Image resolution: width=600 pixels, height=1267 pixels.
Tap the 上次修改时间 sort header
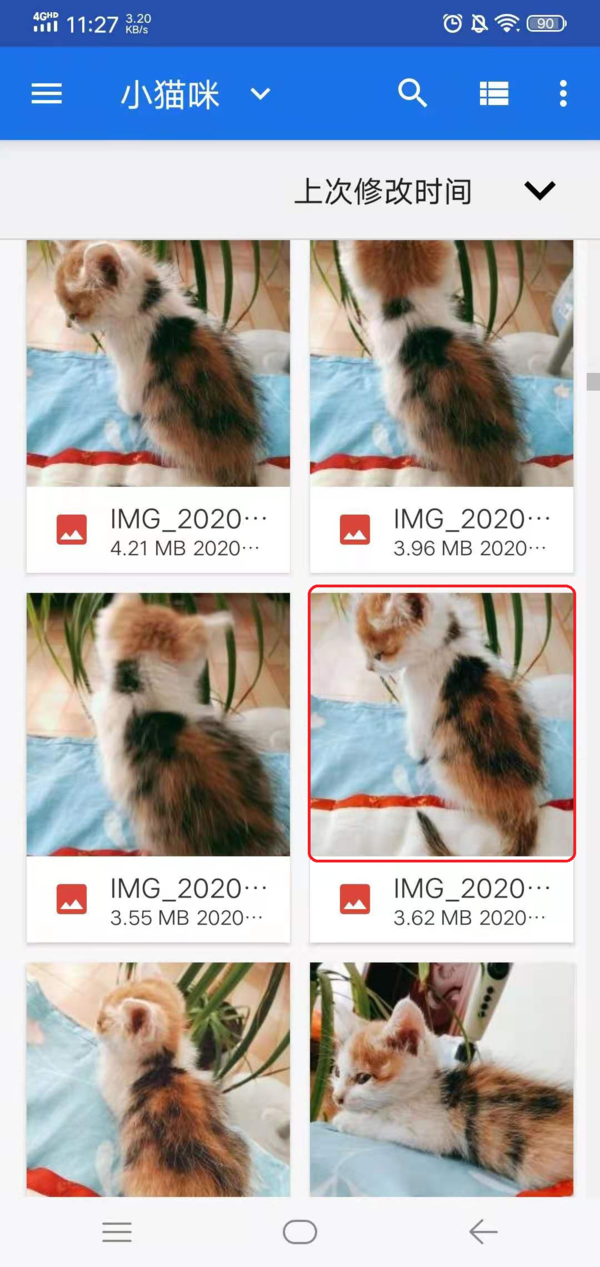383,191
